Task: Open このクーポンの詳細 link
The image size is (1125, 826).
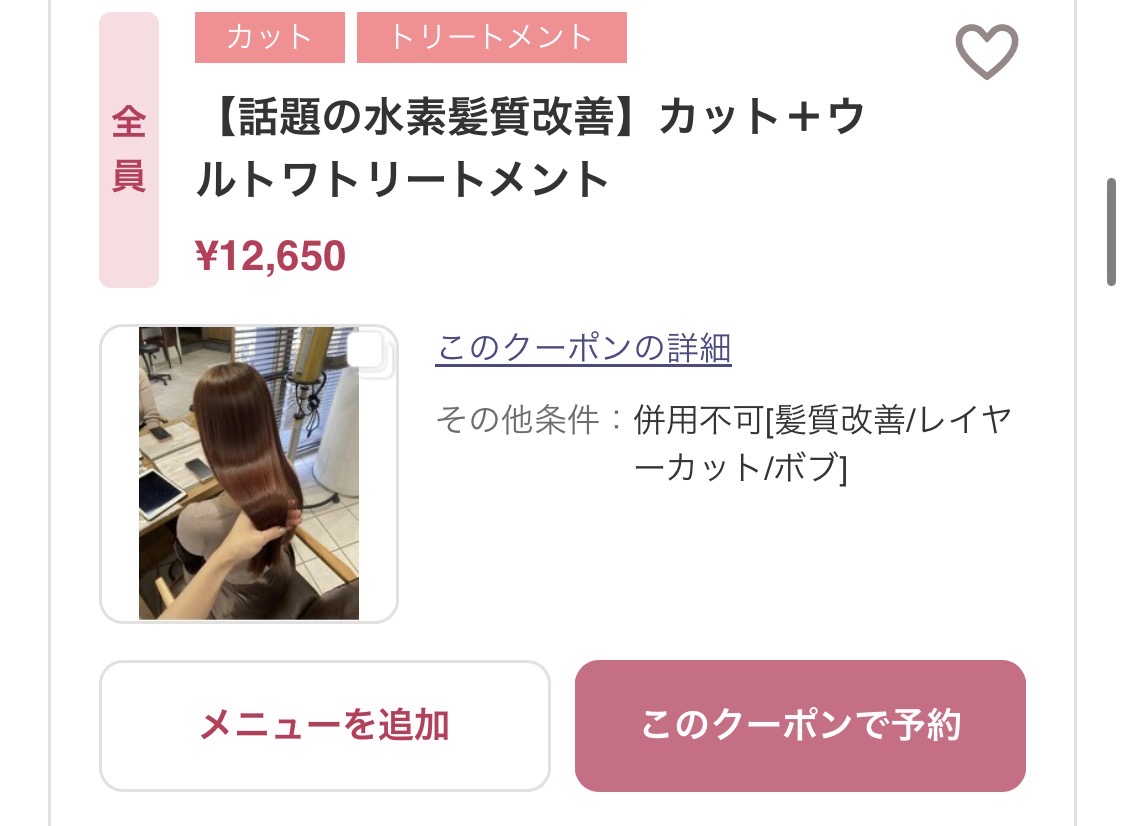Action: pyautogui.click(x=584, y=349)
